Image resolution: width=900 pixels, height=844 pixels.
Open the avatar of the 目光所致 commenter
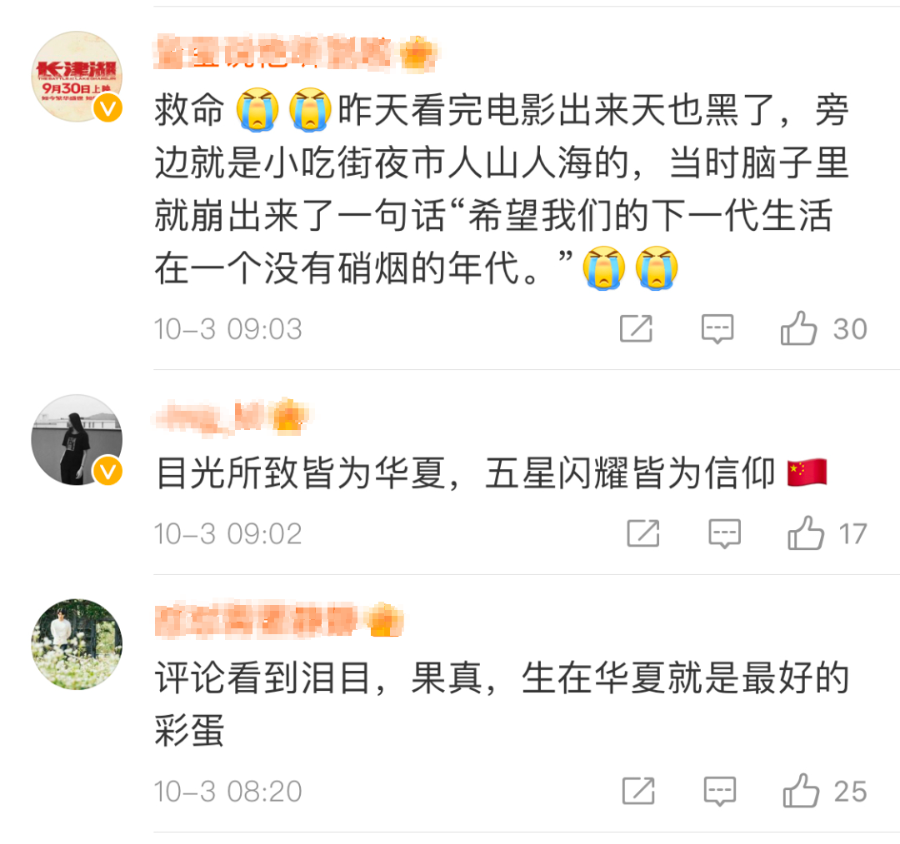click(77, 439)
